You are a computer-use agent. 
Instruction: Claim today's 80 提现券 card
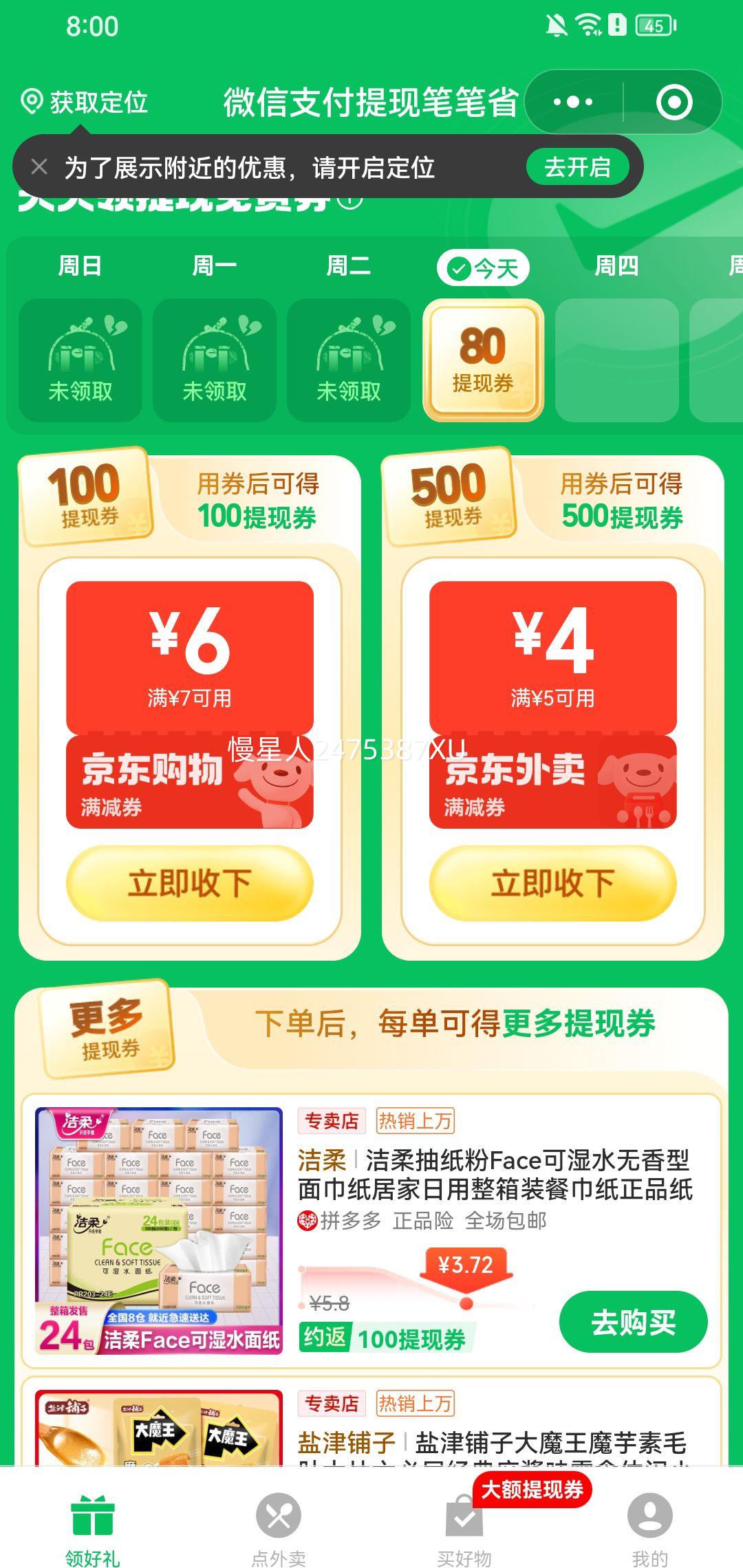483,360
